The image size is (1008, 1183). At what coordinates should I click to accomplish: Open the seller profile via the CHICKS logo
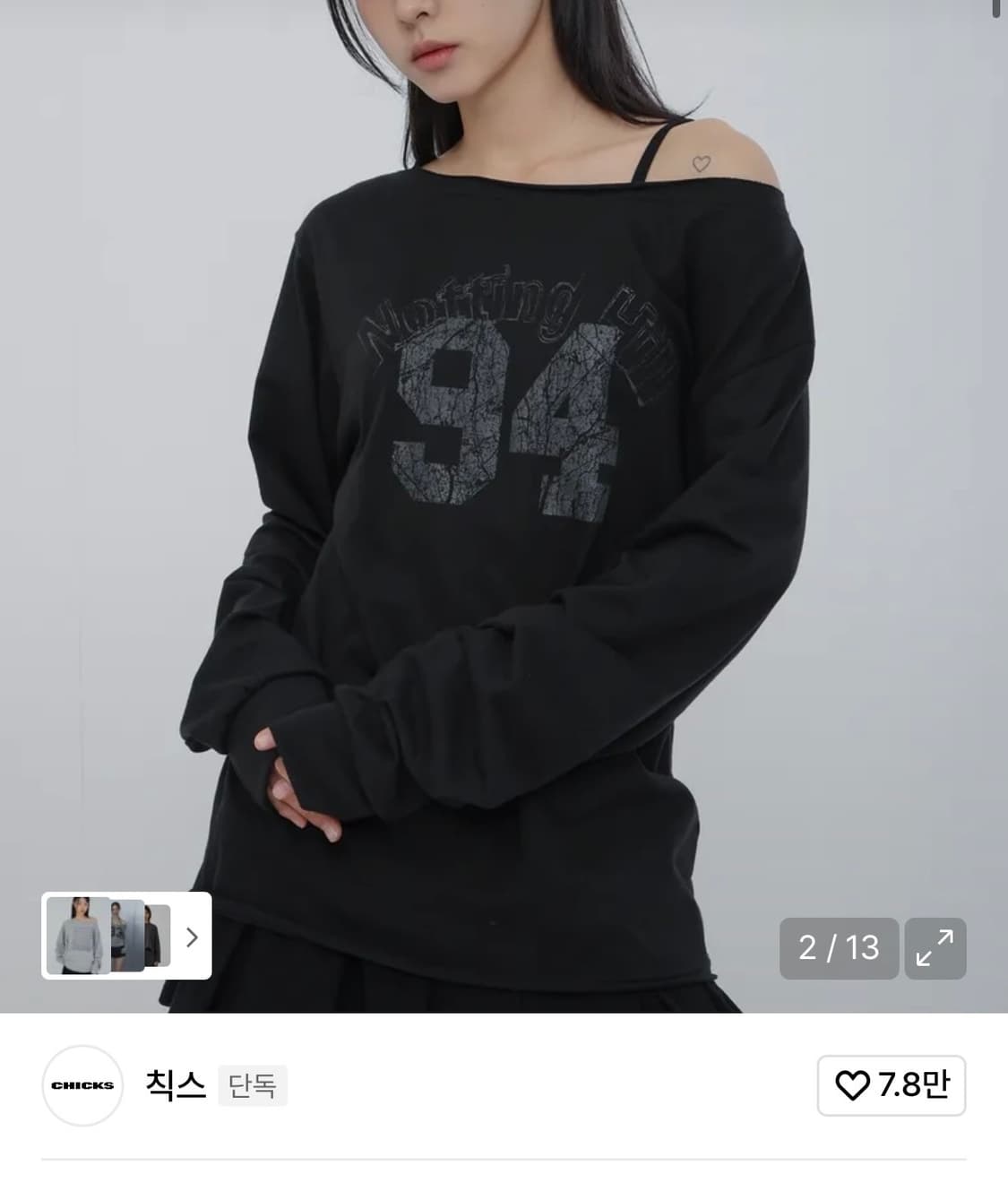83,1085
